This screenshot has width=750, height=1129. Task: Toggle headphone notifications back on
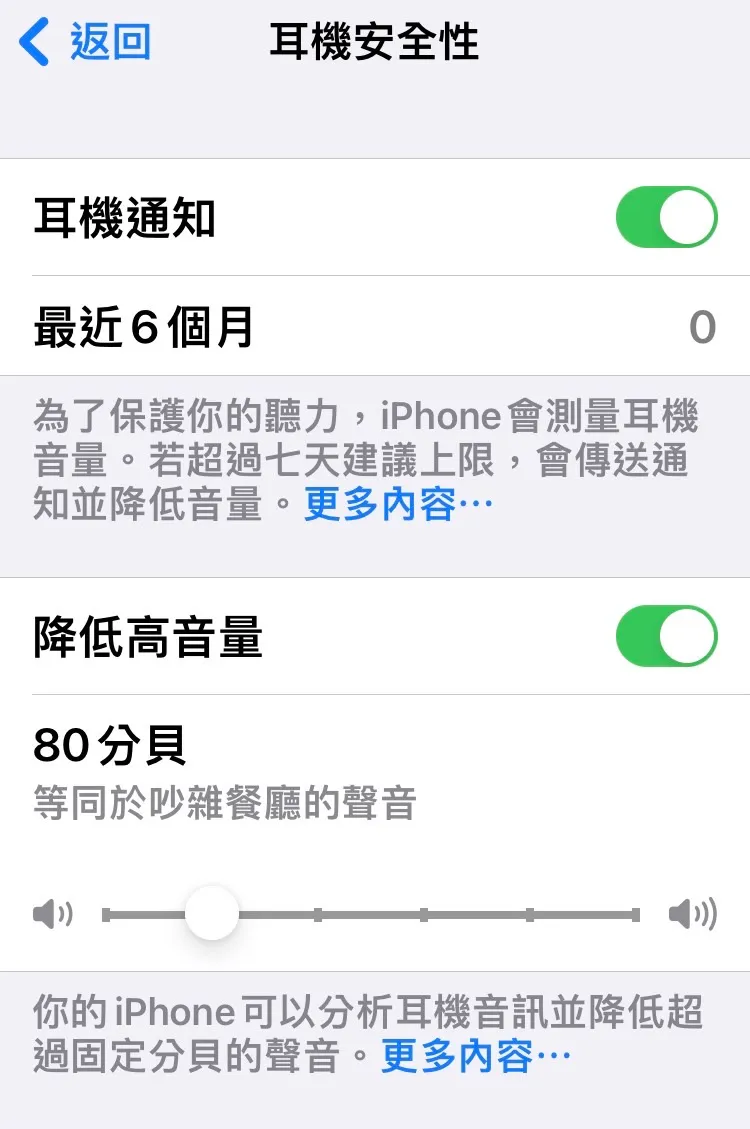tap(666, 216)
